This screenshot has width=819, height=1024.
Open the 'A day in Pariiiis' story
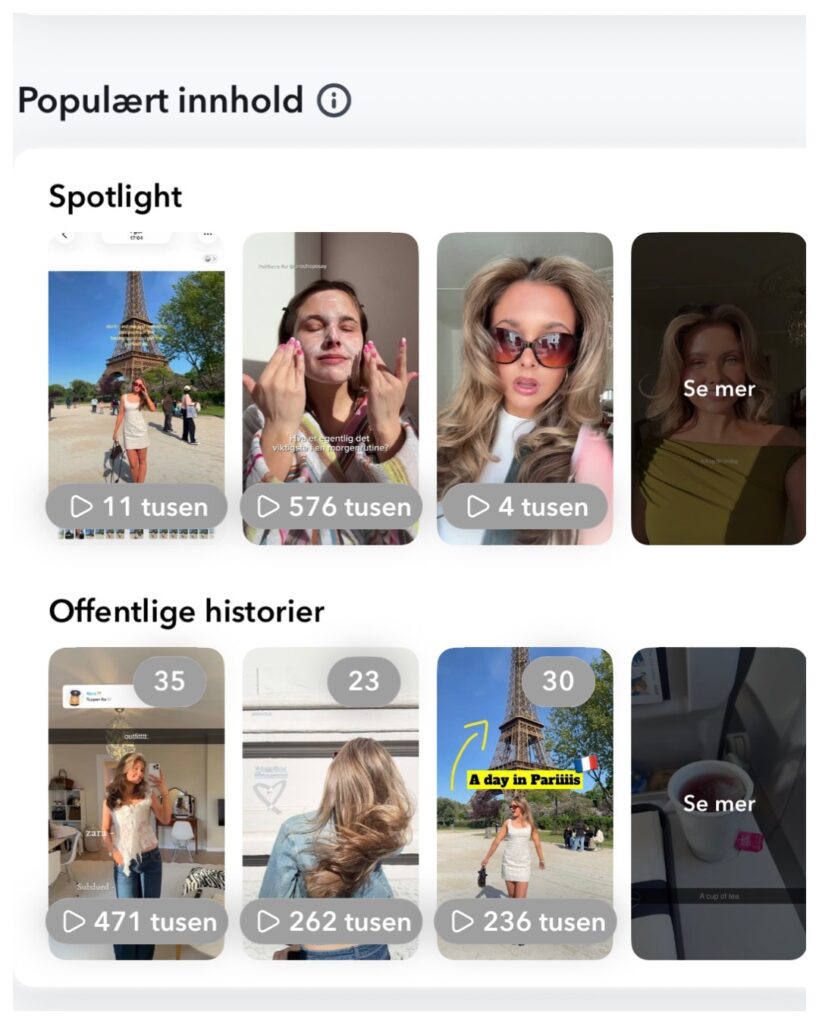point(524,802)
